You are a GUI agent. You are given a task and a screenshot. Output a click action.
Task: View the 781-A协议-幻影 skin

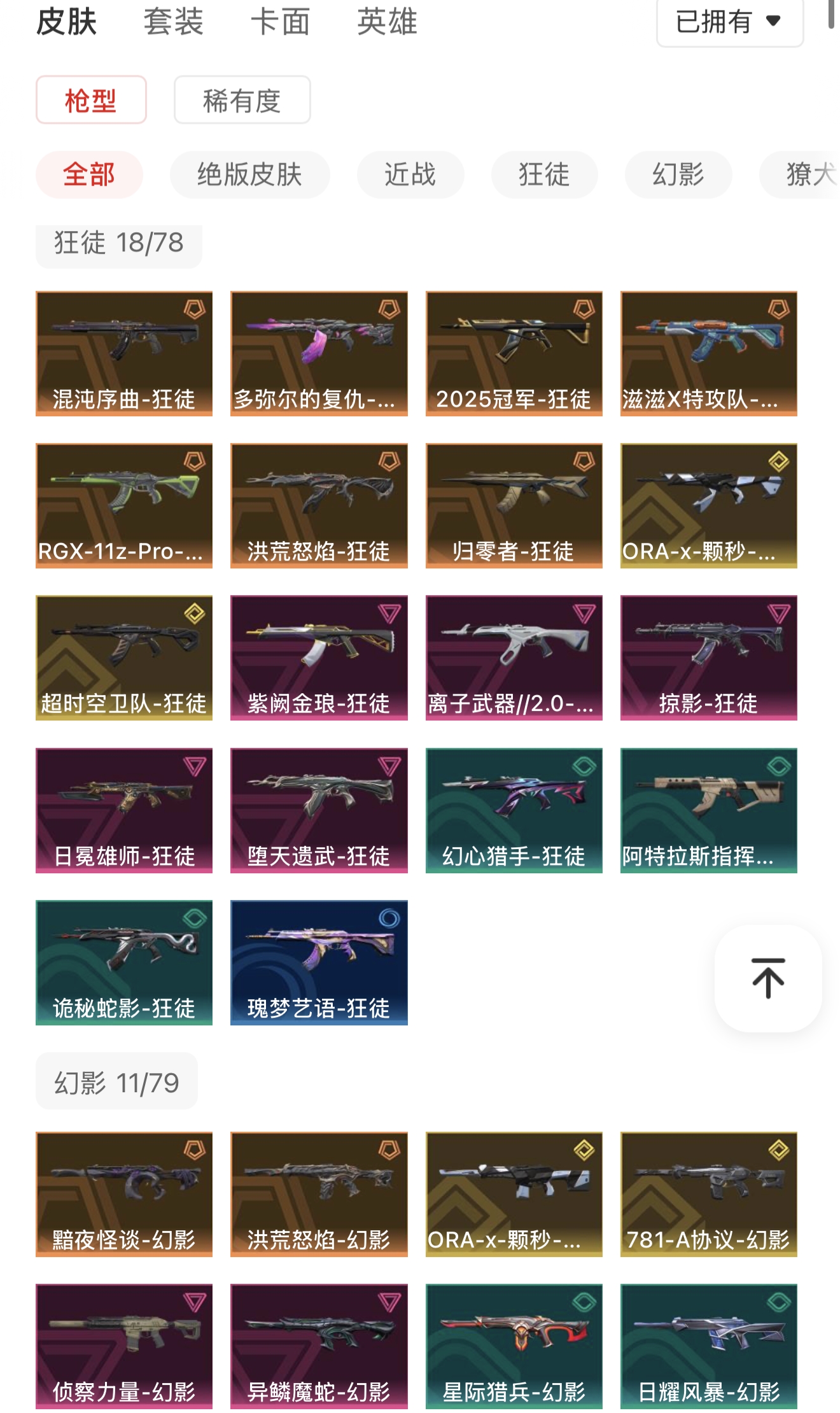pos(708,1193)
